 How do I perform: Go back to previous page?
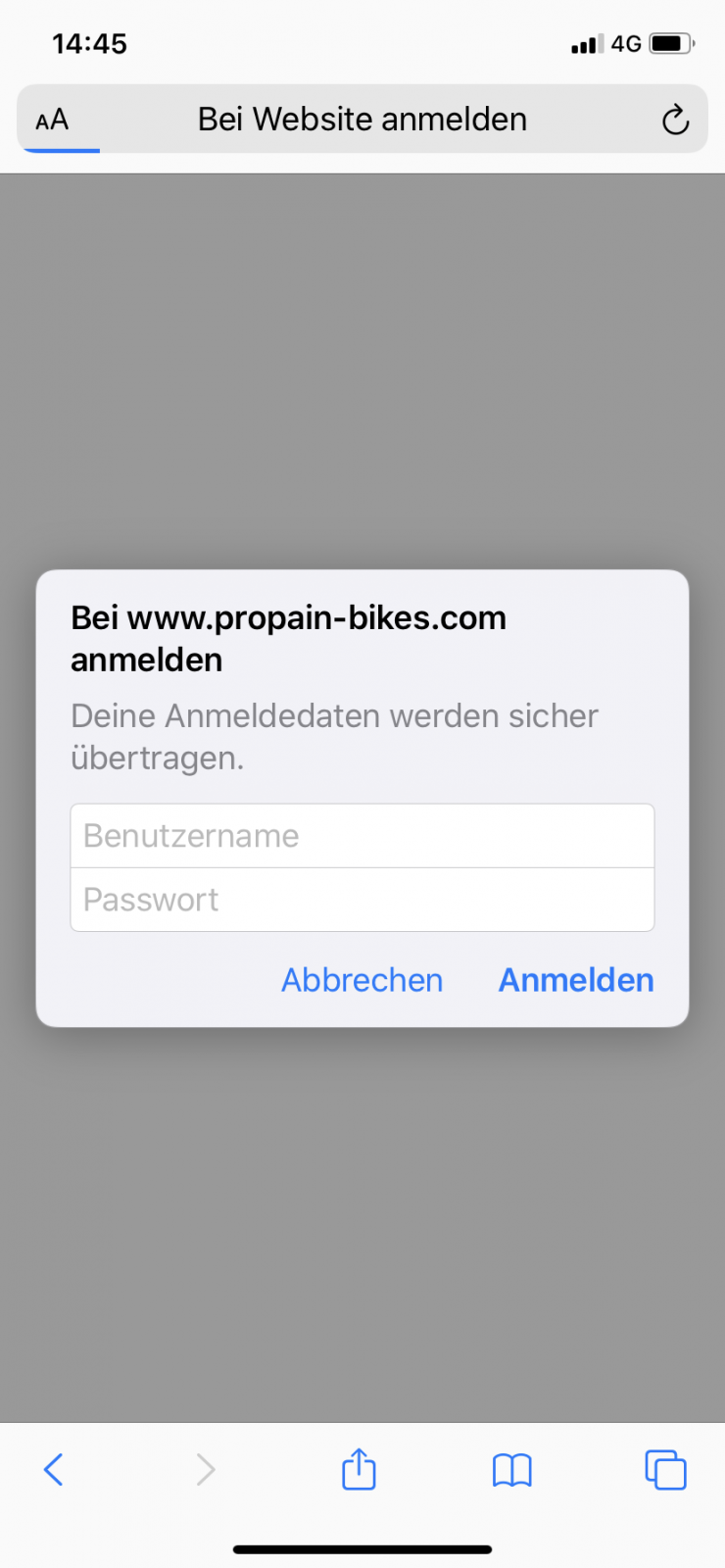click(x=54, y=1469)
